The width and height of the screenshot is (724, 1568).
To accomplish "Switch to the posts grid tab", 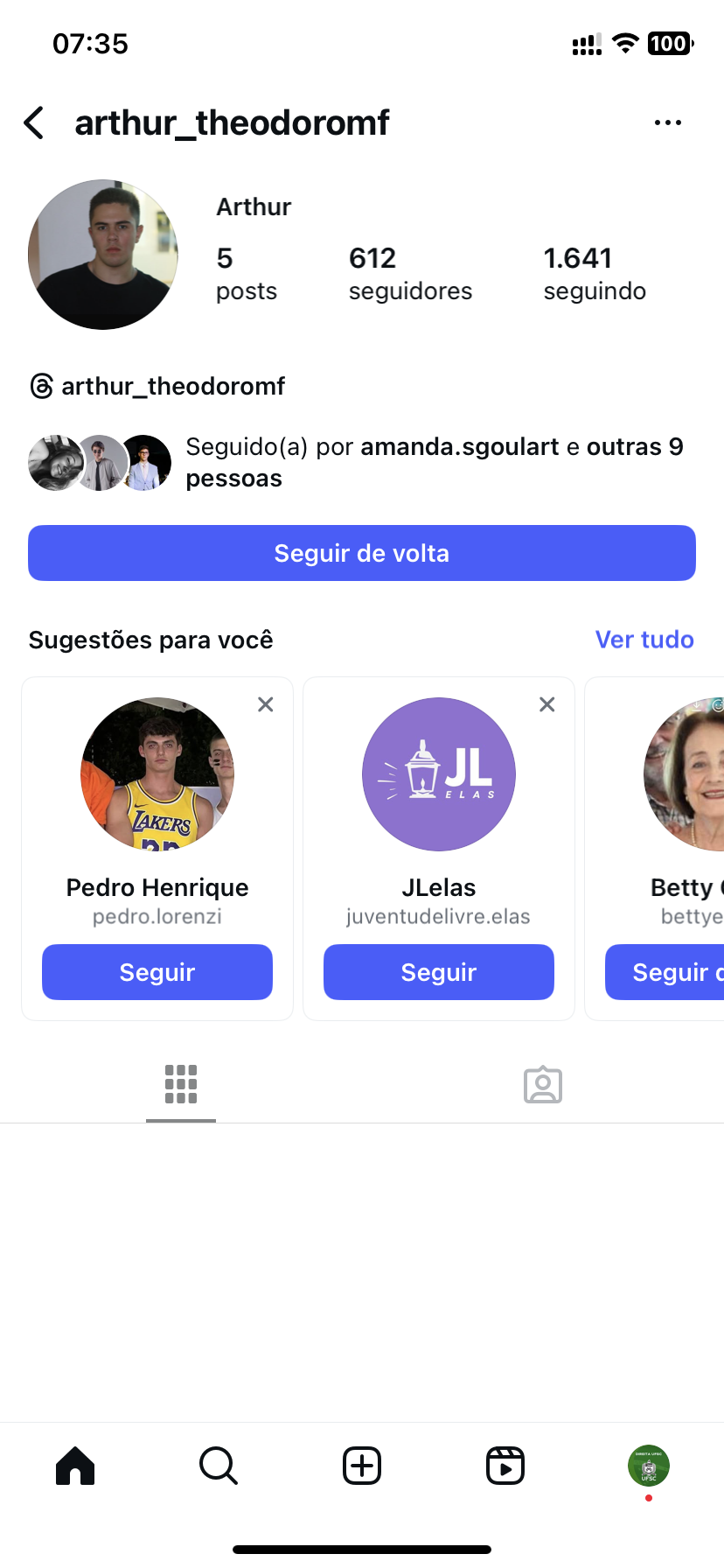I will (181, 1084).
